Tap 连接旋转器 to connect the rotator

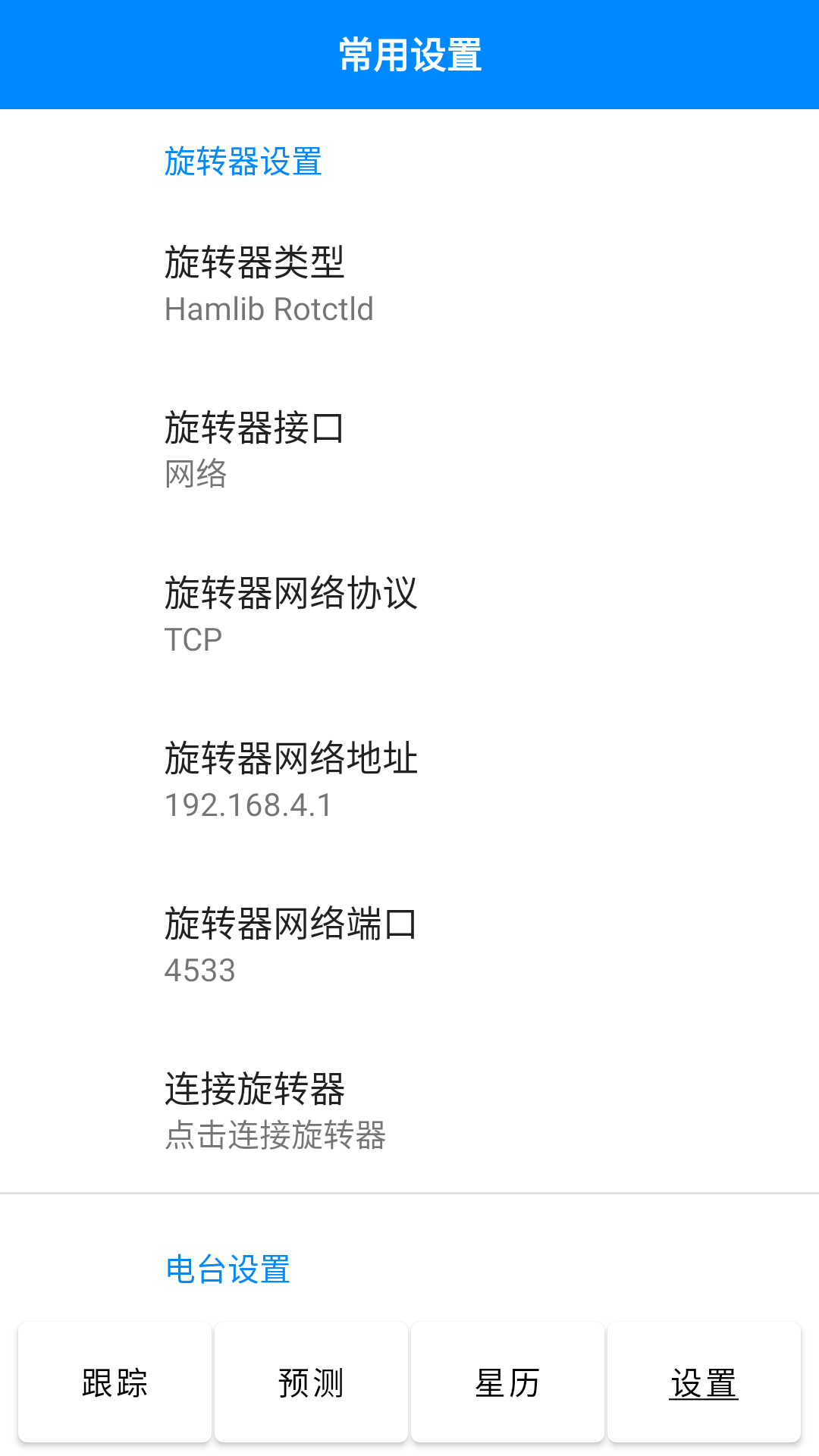tap(409, 1111)
